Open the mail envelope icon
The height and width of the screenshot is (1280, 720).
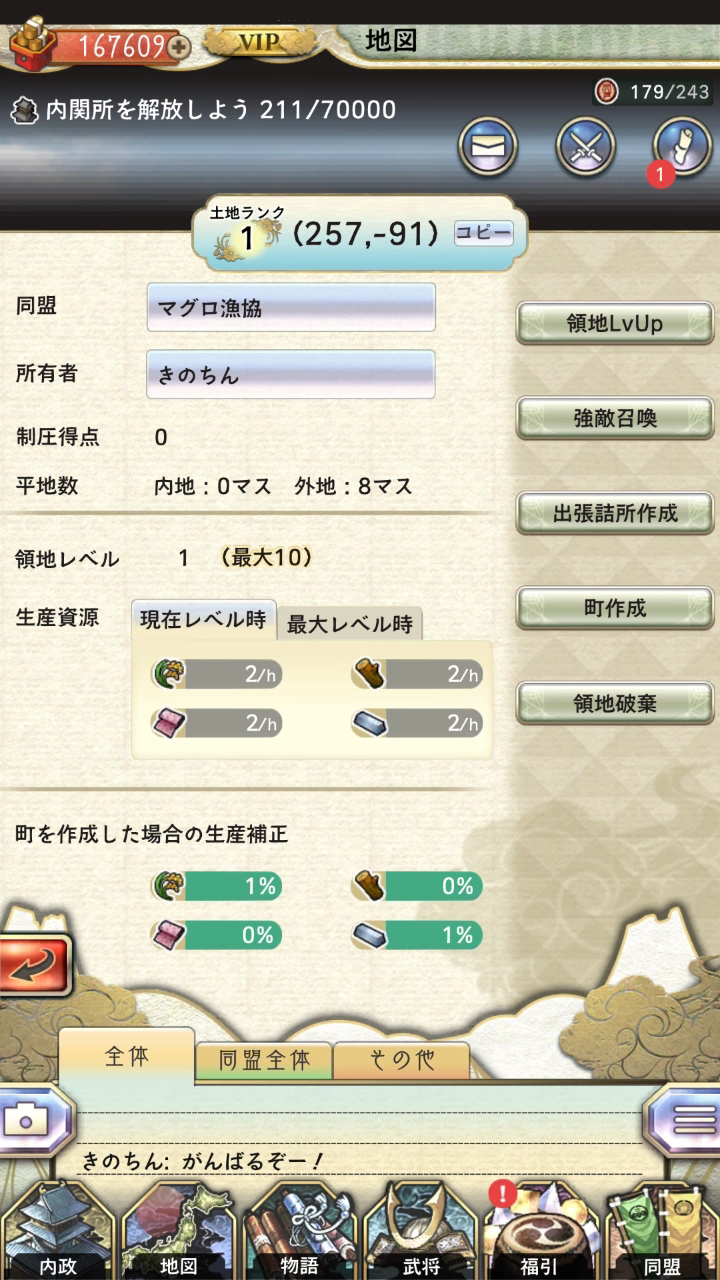487,148
